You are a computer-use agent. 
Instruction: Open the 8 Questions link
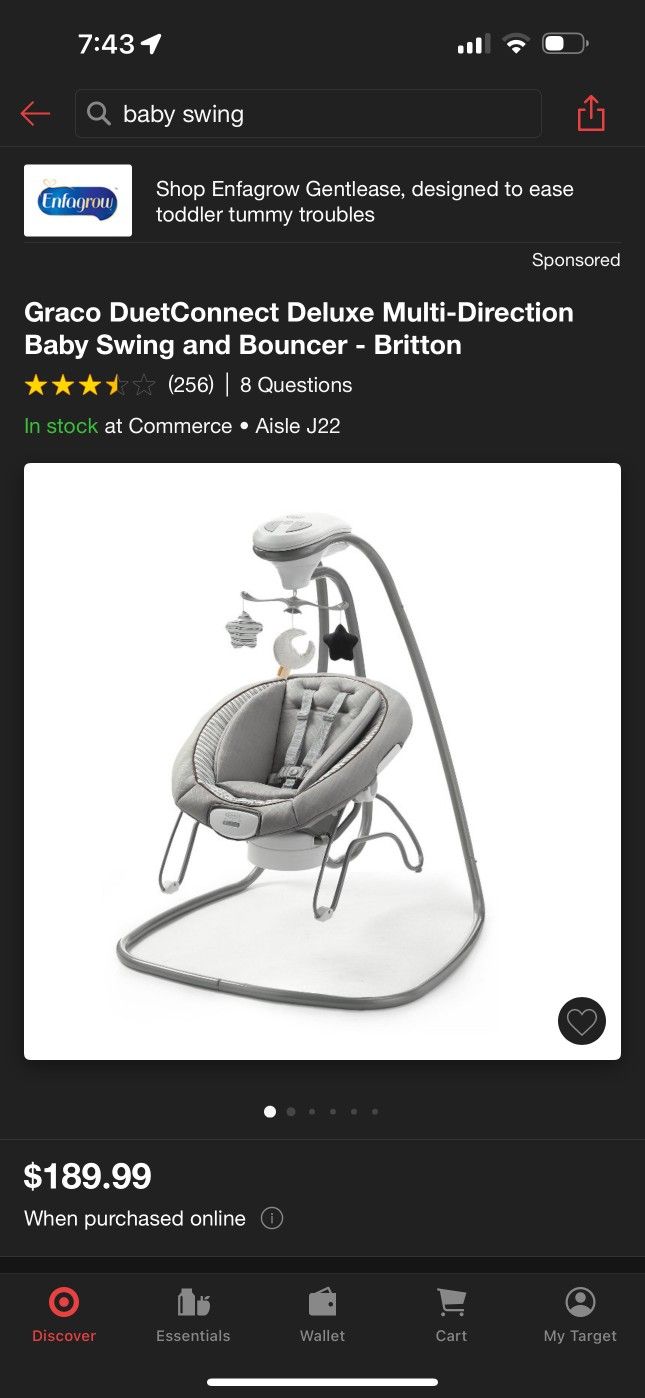click(x=296, y=385)
